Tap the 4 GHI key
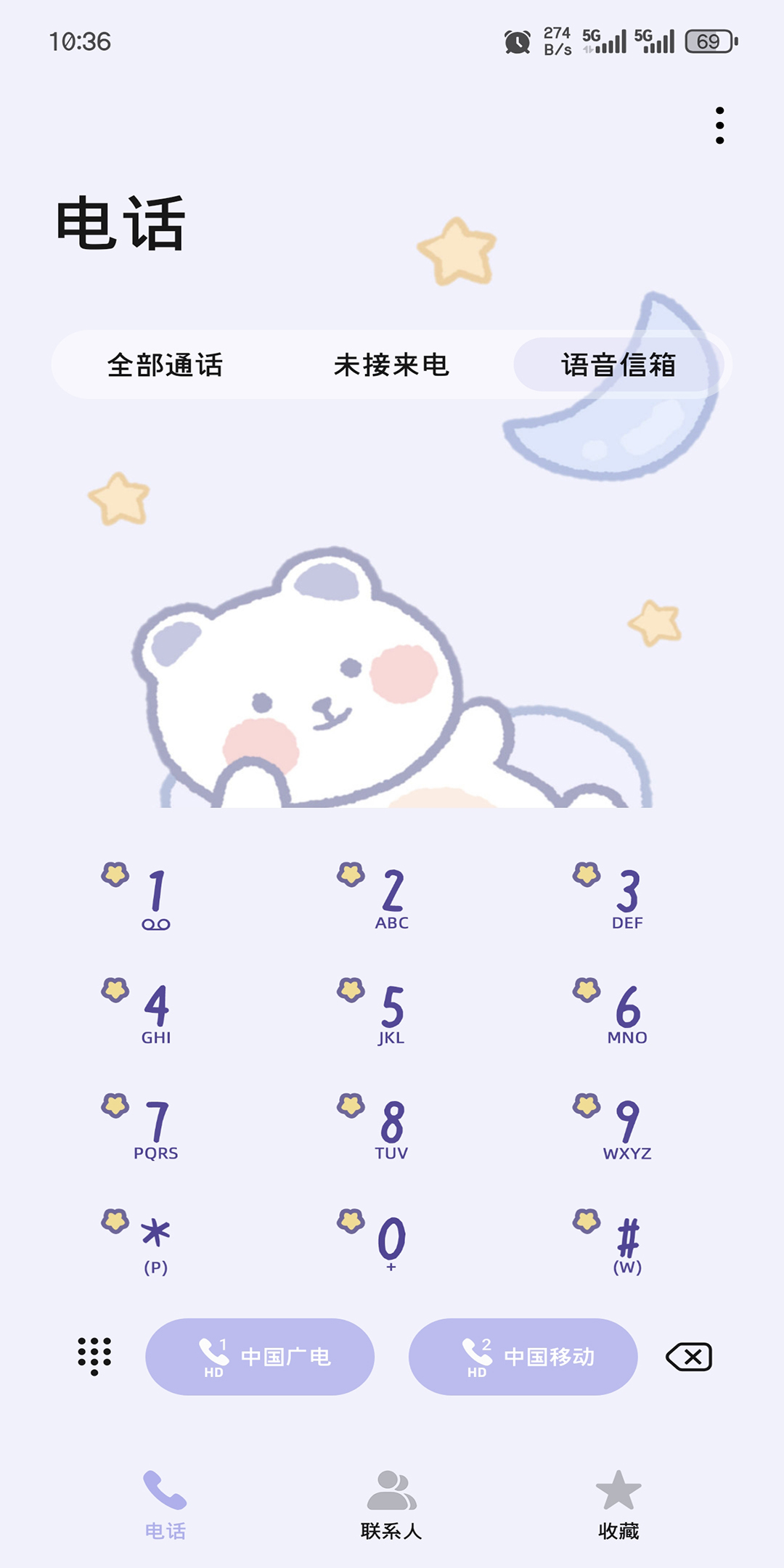Viewport: 784px width, 1568px height. point(156,1014)
